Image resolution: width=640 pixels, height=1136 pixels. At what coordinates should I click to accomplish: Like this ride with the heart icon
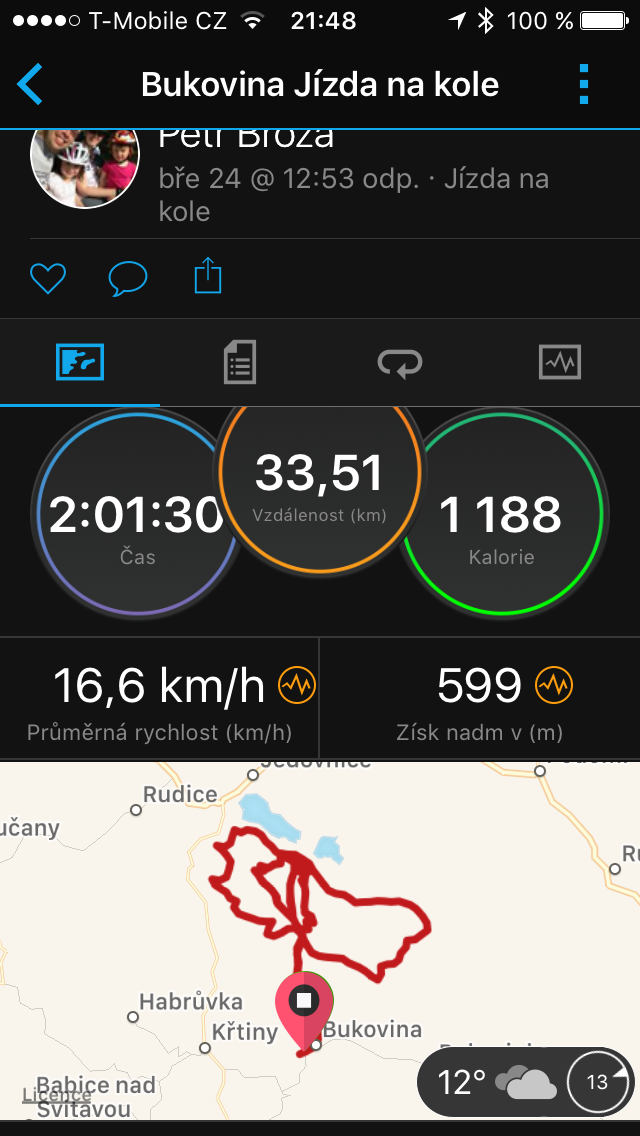(48, 278)
